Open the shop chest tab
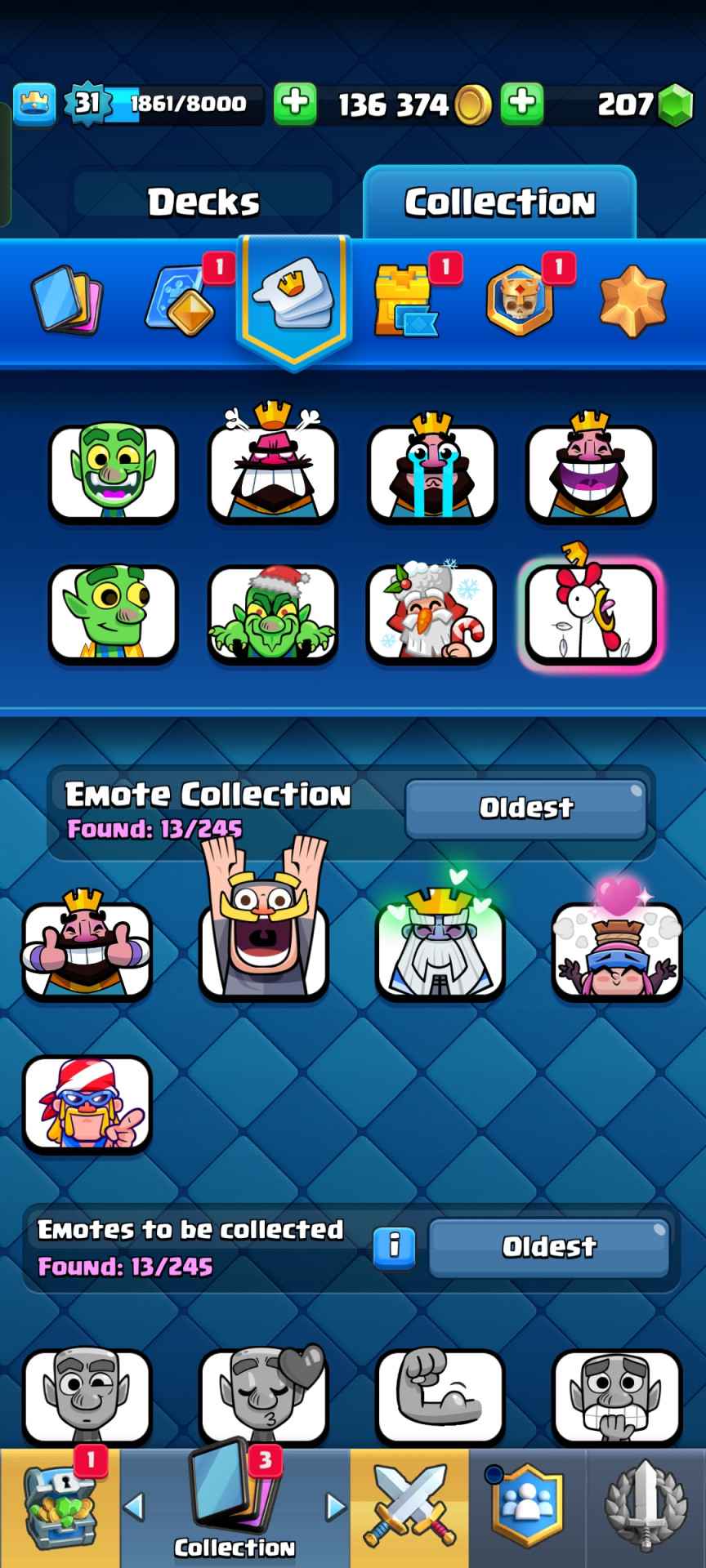 click(60, 1508)
